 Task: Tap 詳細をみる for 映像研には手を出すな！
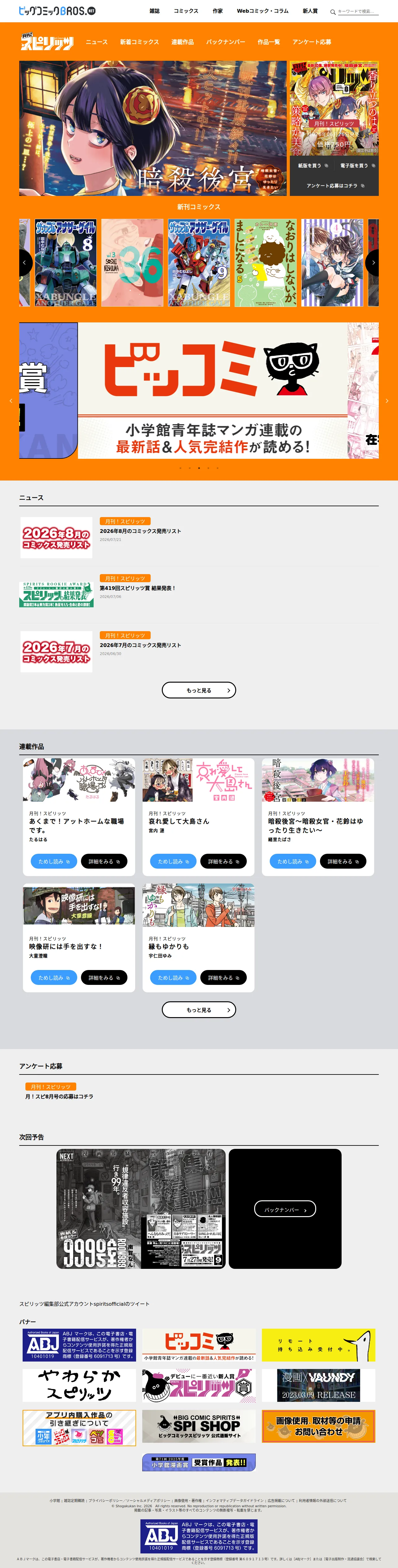[104, 977]
